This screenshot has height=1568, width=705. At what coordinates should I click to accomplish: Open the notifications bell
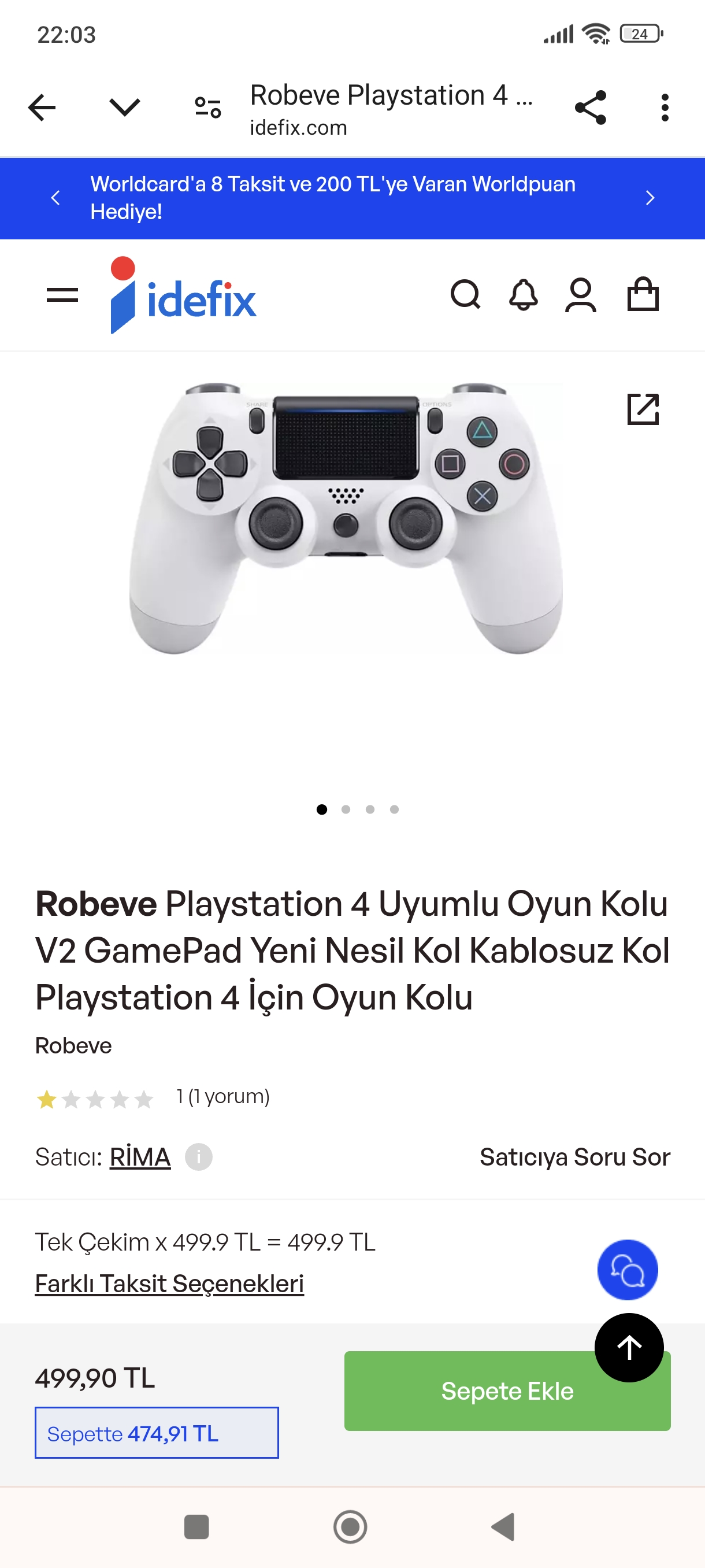[523, 295]
